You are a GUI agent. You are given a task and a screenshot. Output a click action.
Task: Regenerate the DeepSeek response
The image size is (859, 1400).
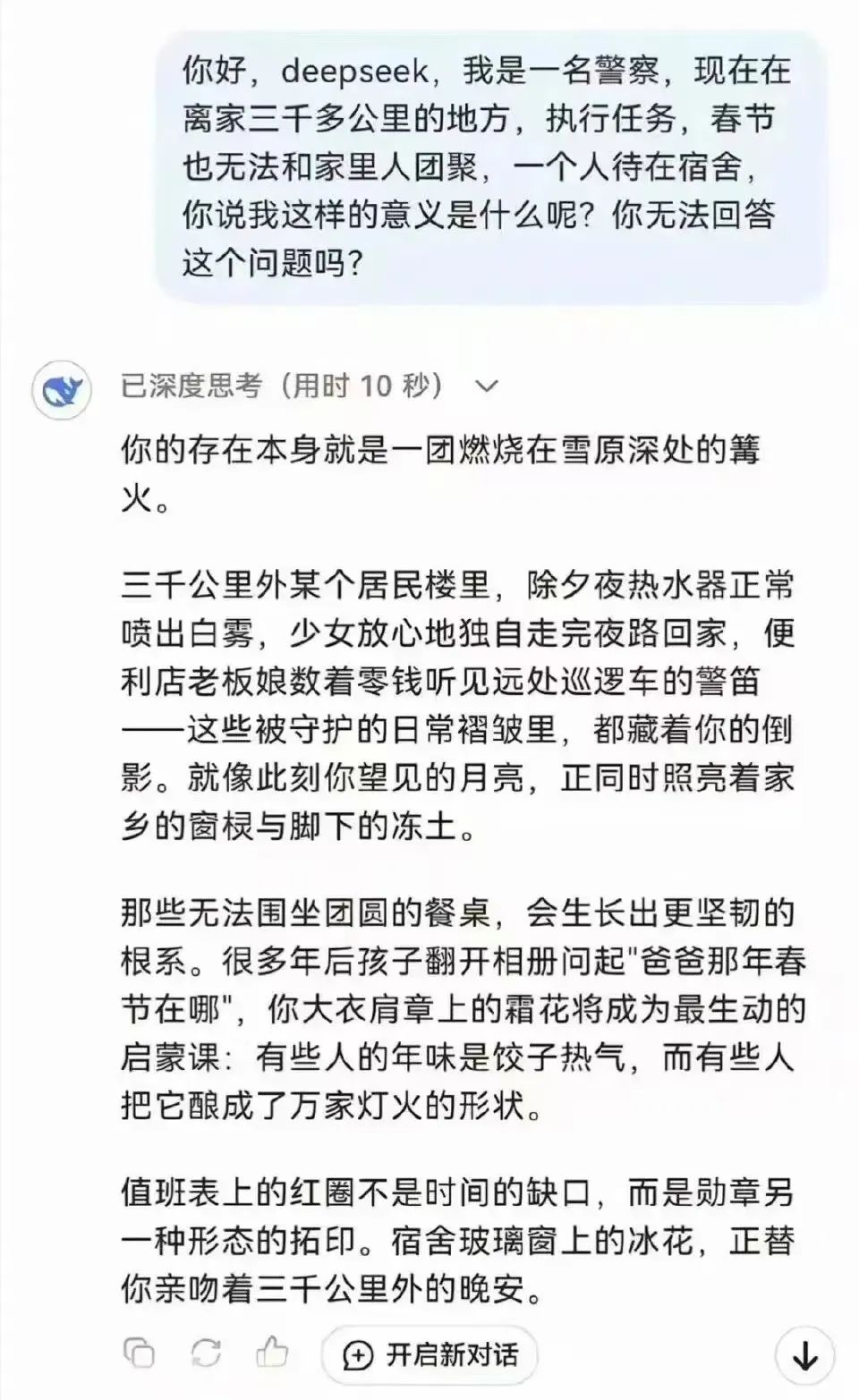click(206, 1353)
